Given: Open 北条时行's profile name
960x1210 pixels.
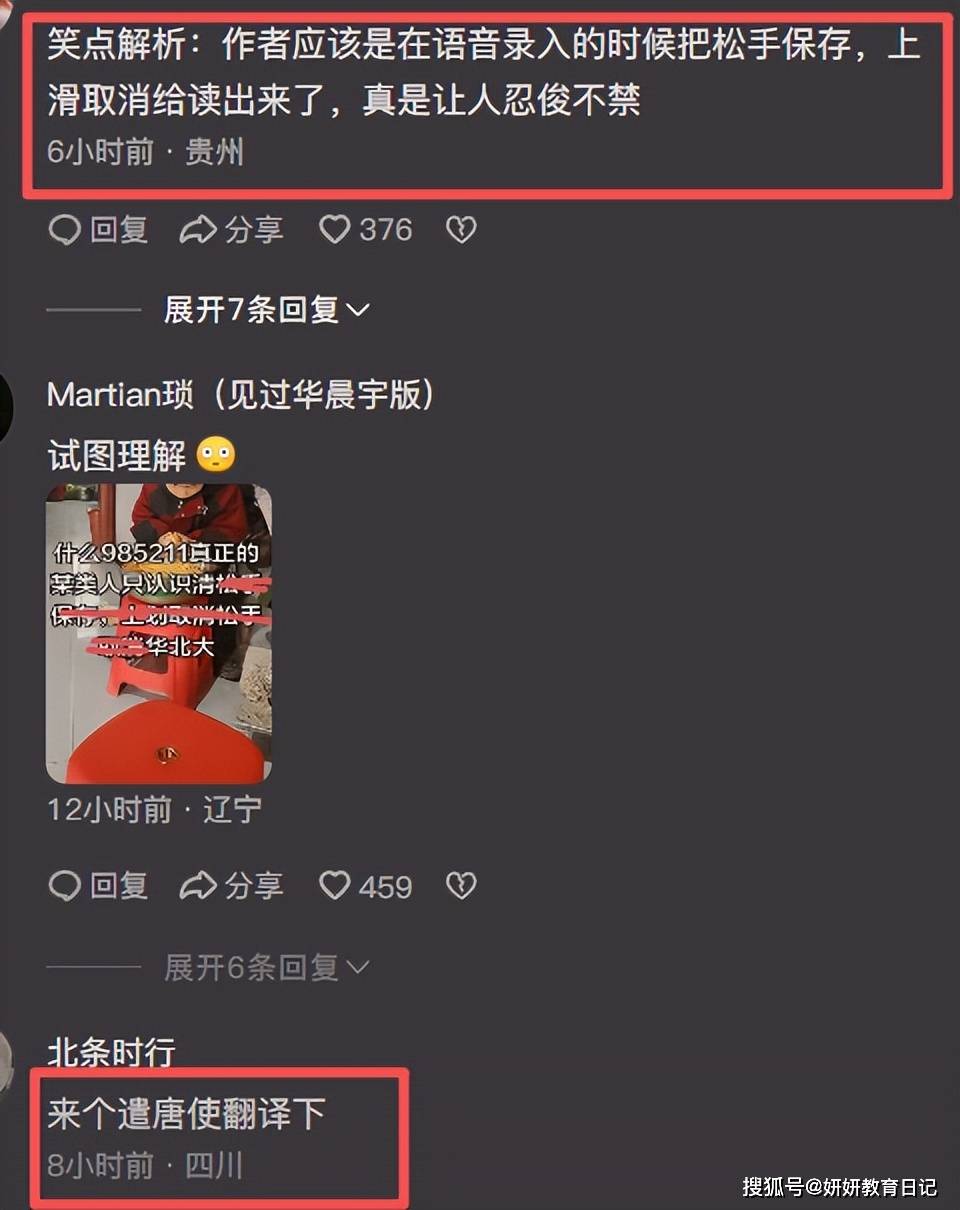Looking at the screenshot, I should tap(111, 1051).
